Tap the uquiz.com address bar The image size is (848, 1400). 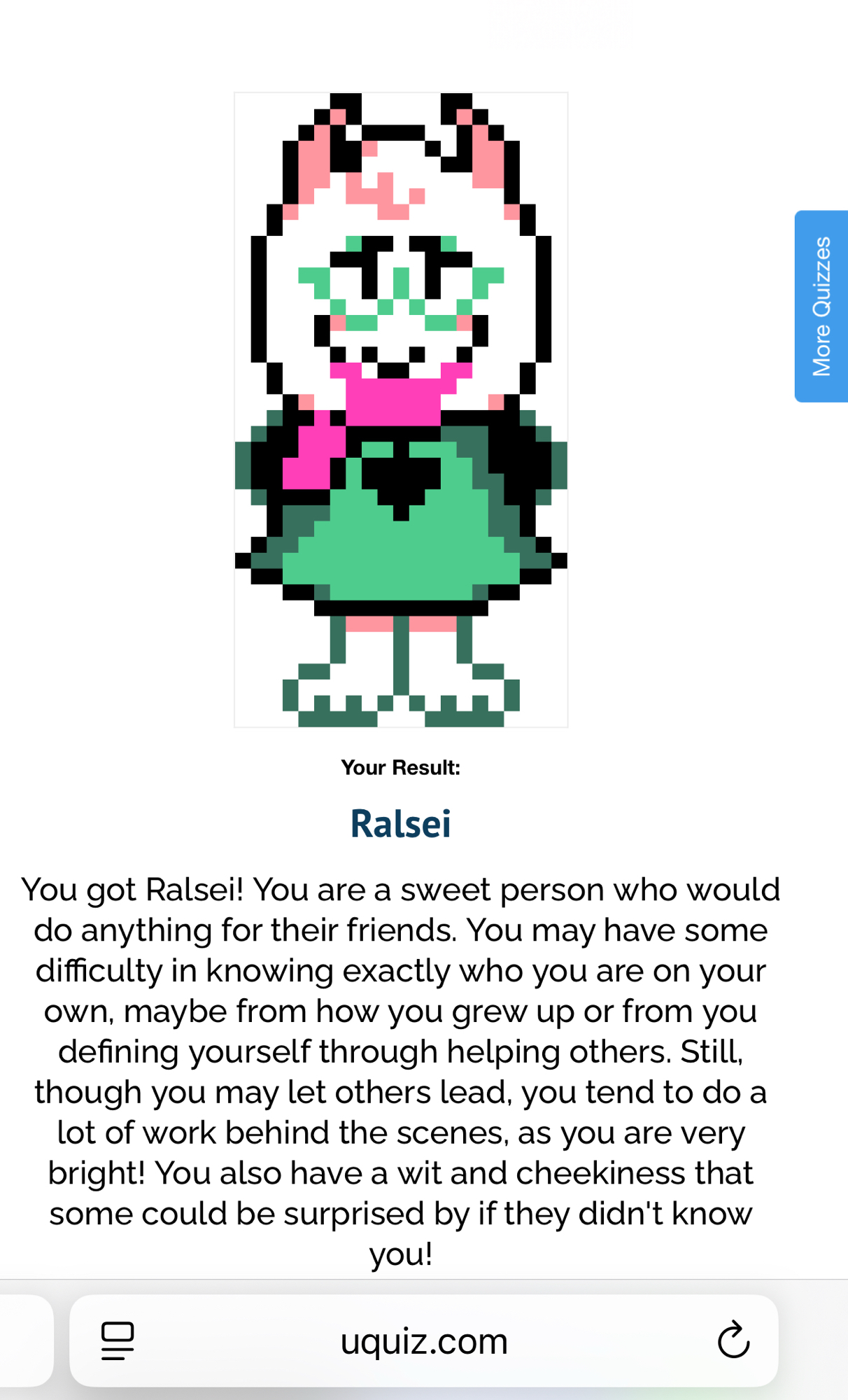(424, 1342)
